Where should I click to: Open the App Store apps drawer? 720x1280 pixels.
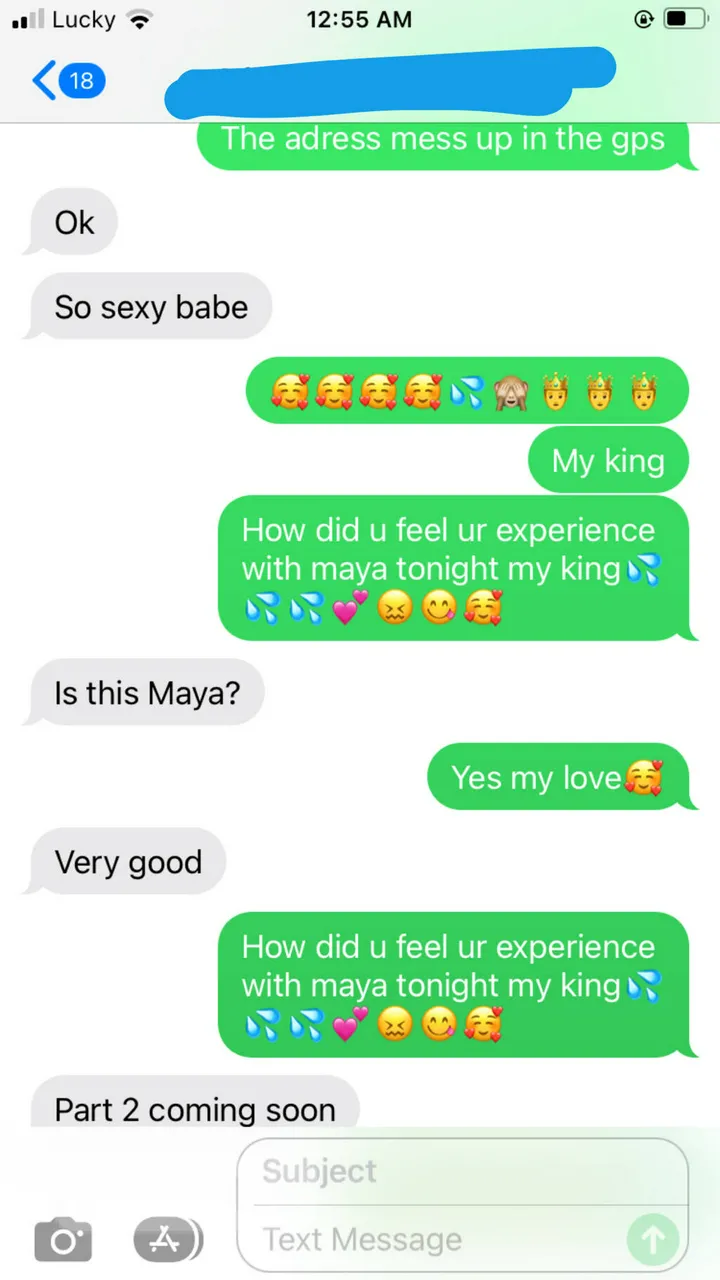(166, 1240)
